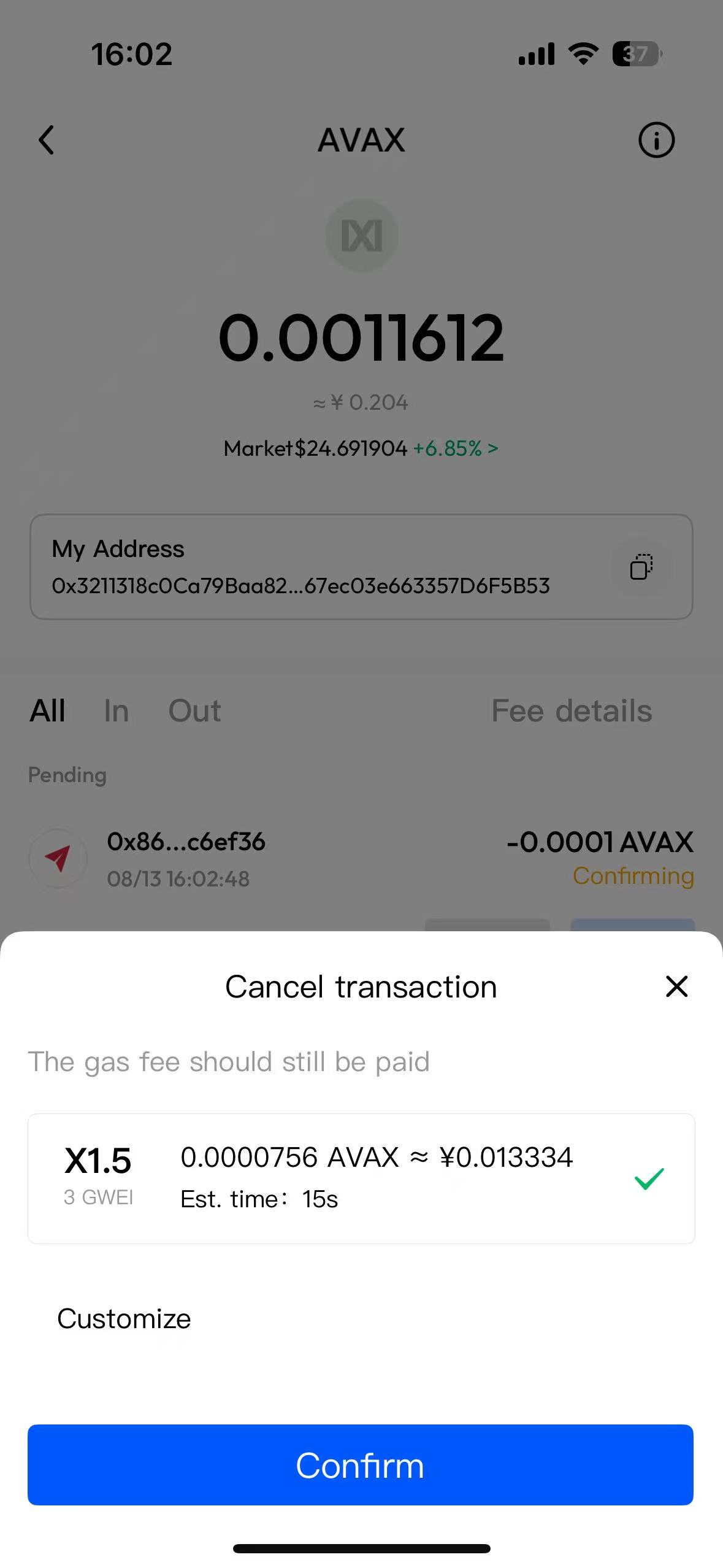Screen dimensions: 723x1568
Task: Confirm the transaction cancellation
Action: click(x=361, y=1465)
